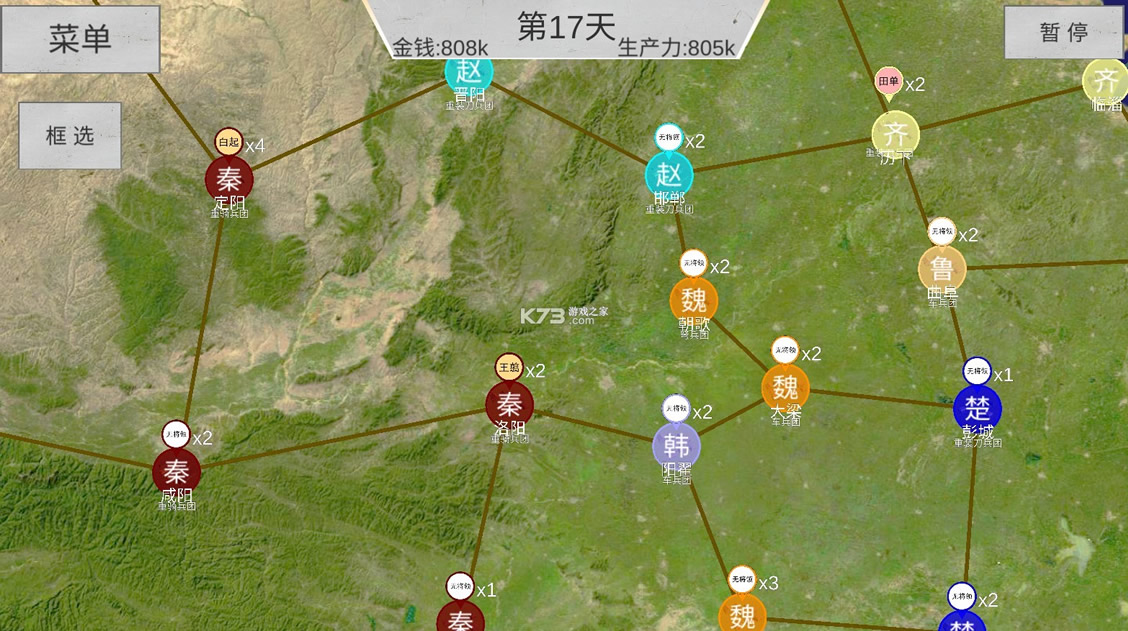The image size is (1128, 631).
Task: Select the Lu city 曲阜 node
Action: (942, 268)
